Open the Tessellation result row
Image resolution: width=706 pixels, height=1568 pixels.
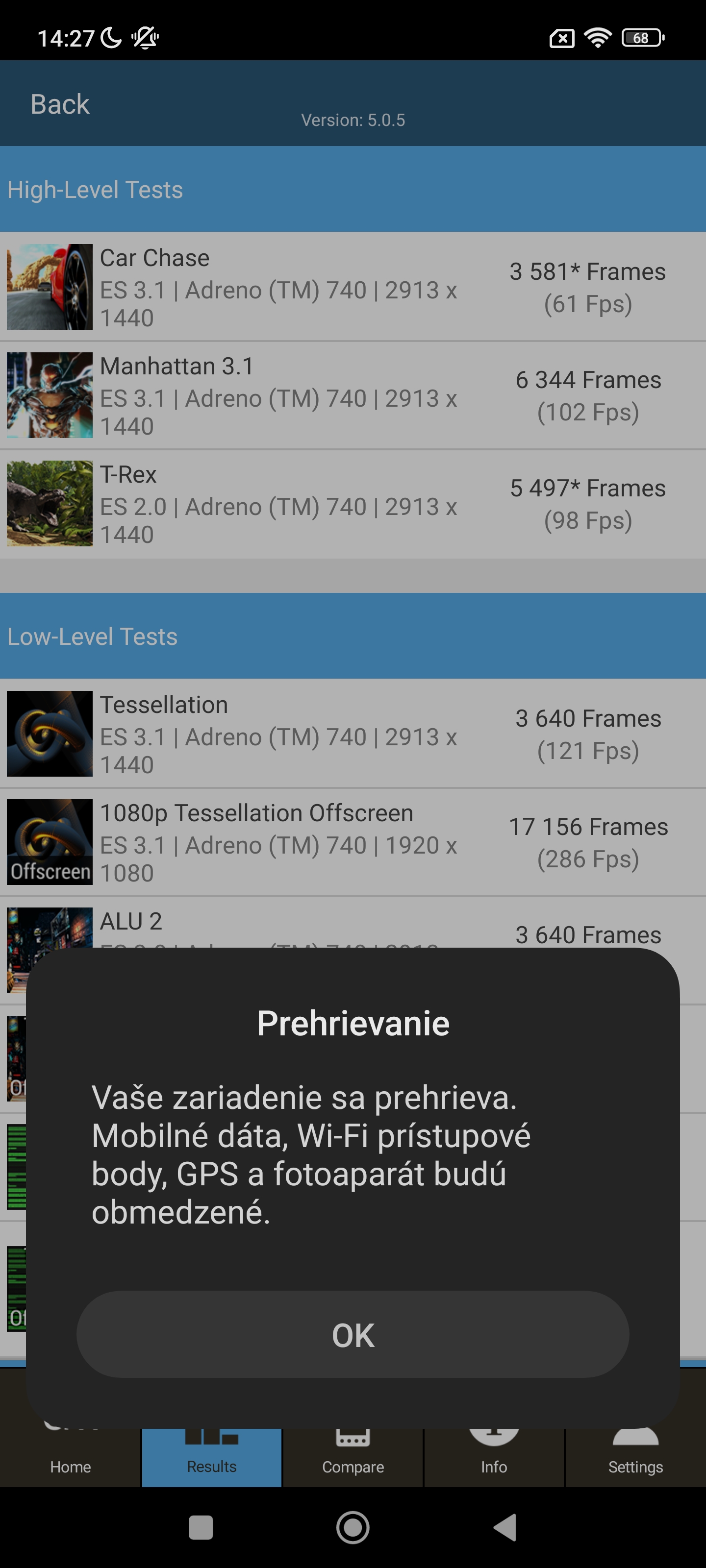(x=353, y=734)
